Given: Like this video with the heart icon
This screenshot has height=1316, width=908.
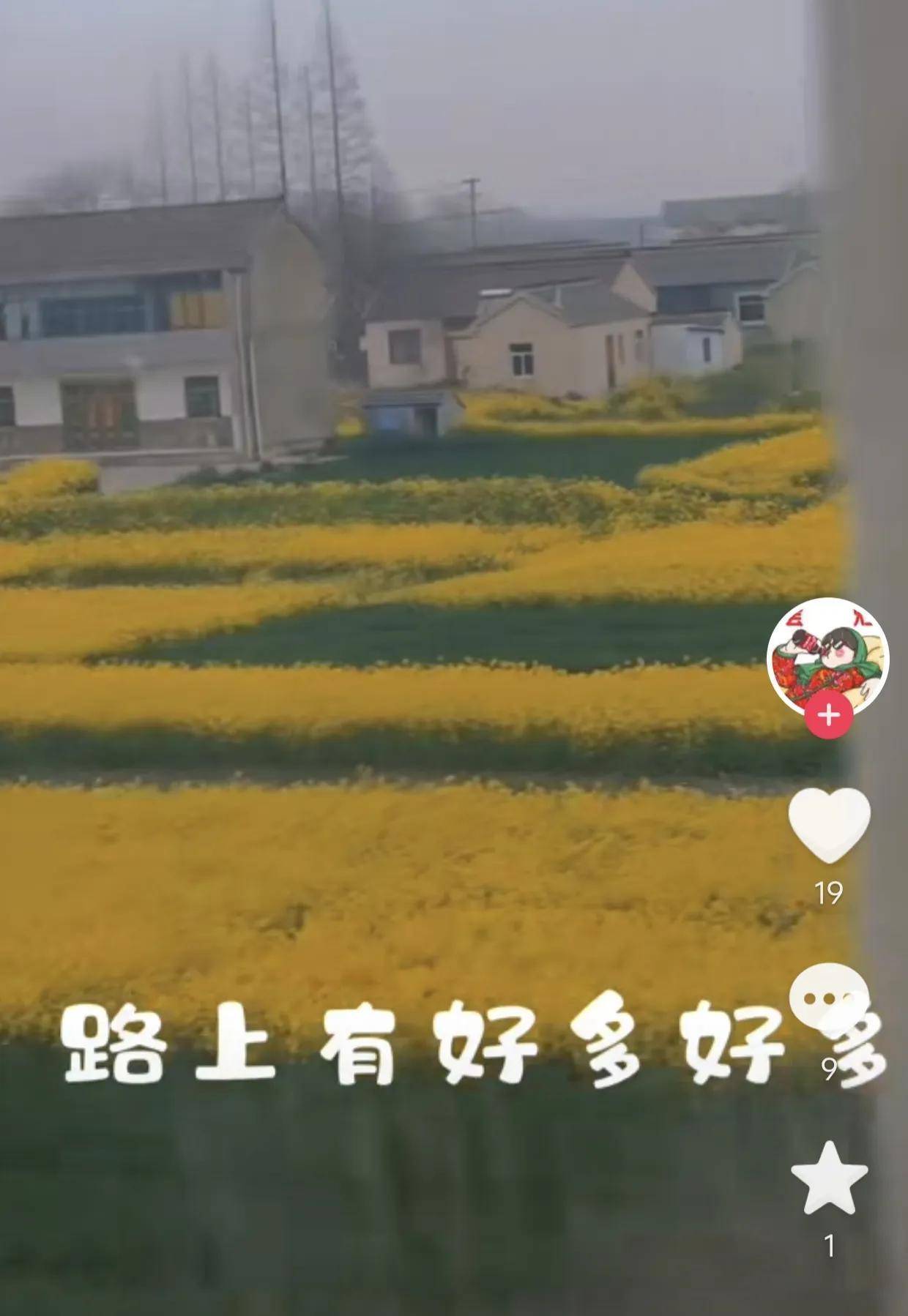Looking at the screenshot, I should [828, 824].
